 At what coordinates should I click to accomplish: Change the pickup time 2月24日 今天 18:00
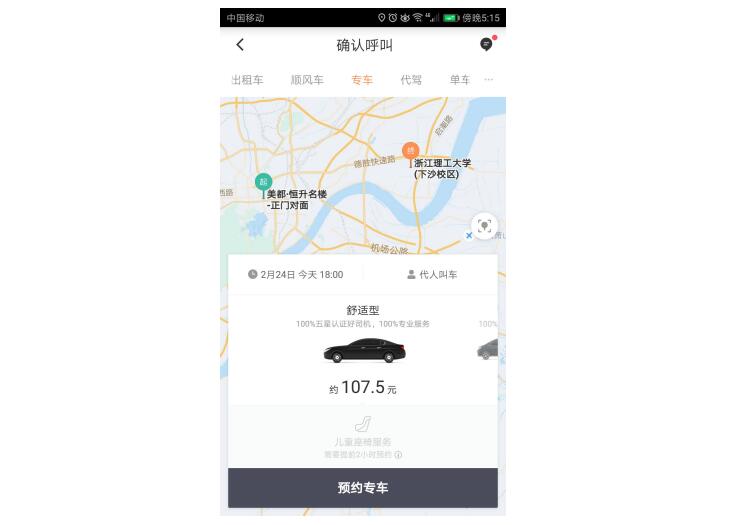click(296, 274)
